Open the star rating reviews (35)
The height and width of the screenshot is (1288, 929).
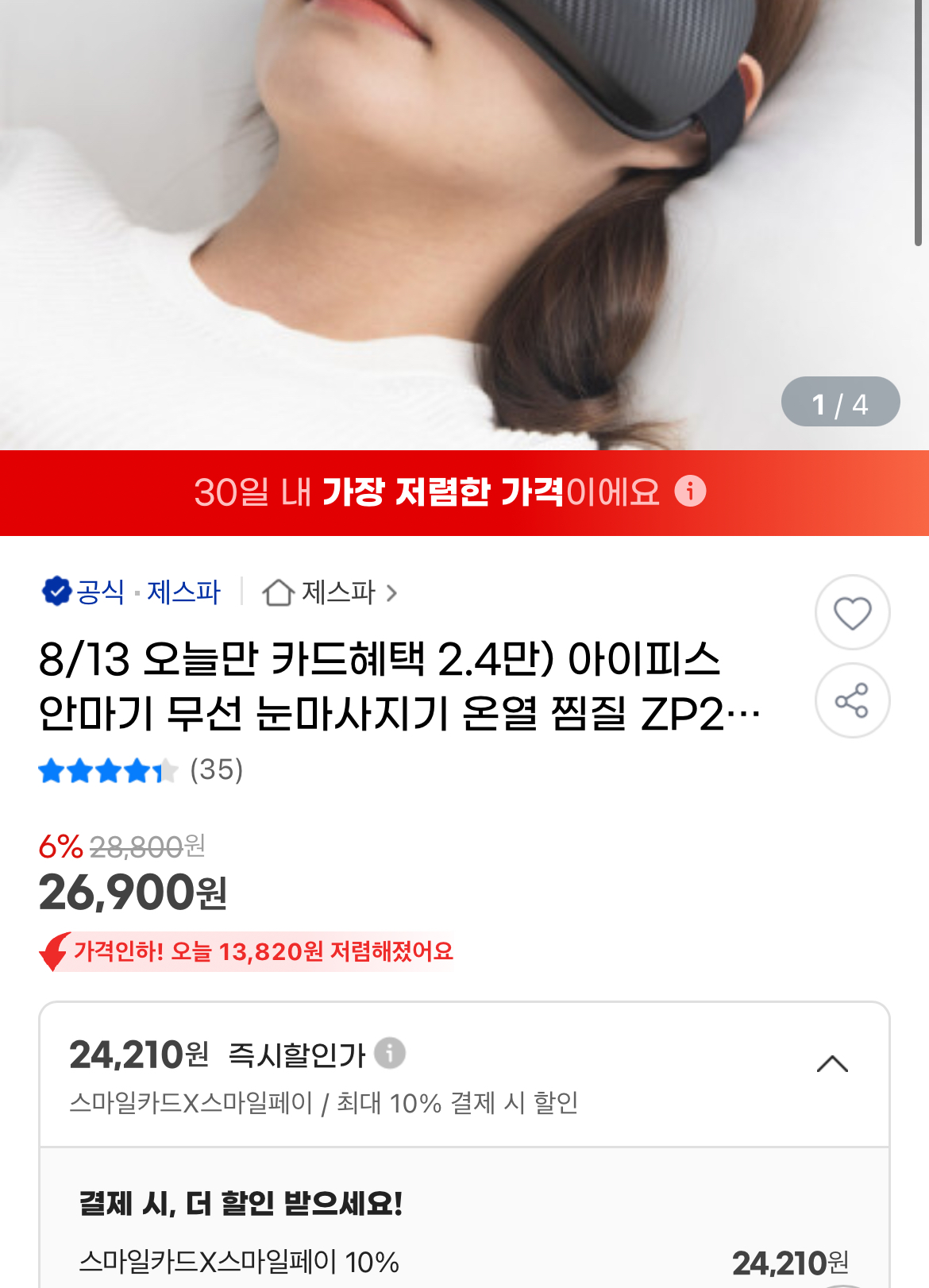click(x=141, y=770)
